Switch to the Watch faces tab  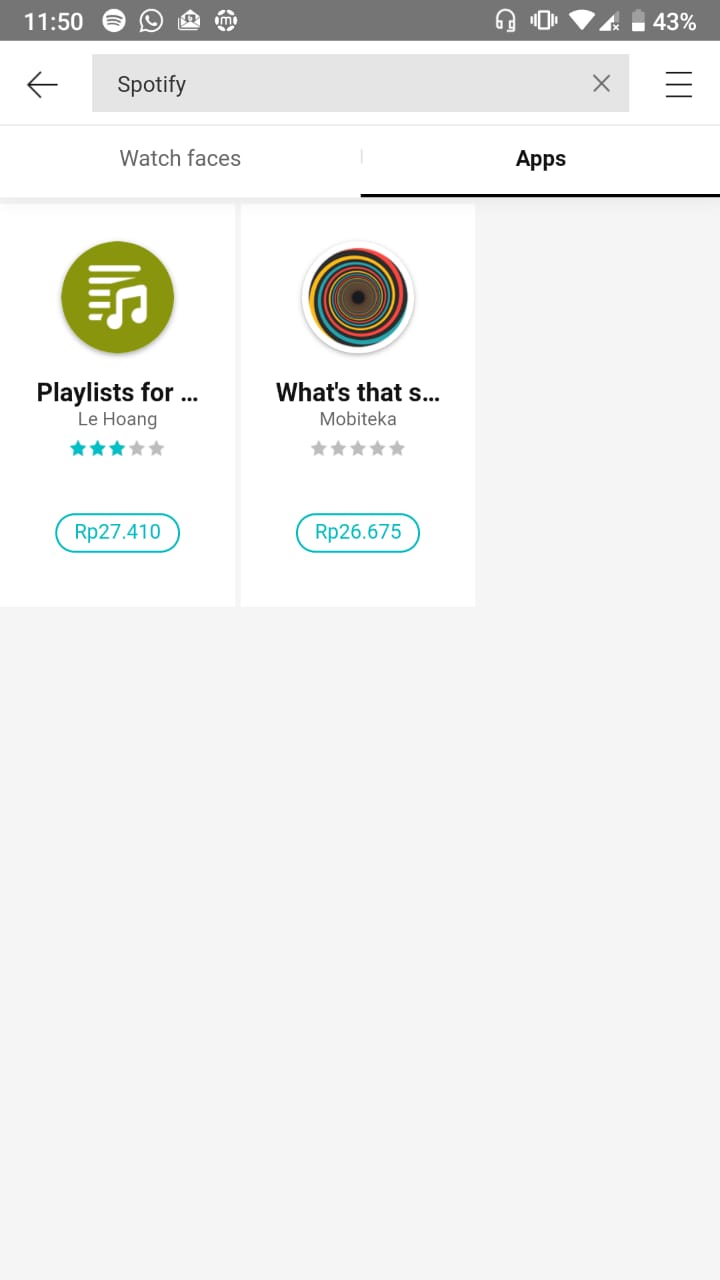pyautogui.click(x=180, y=159)
